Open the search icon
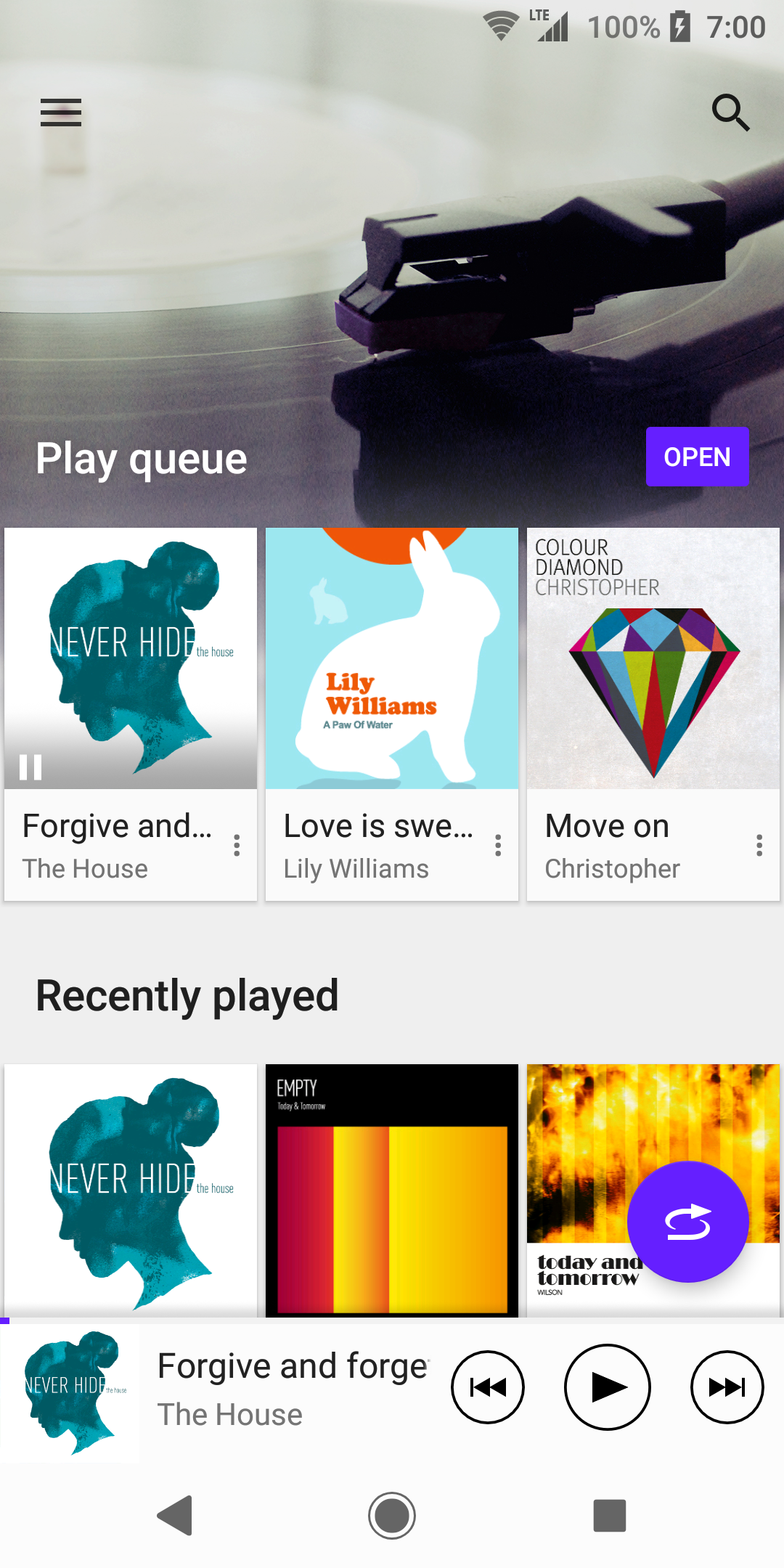 (730, 113)
